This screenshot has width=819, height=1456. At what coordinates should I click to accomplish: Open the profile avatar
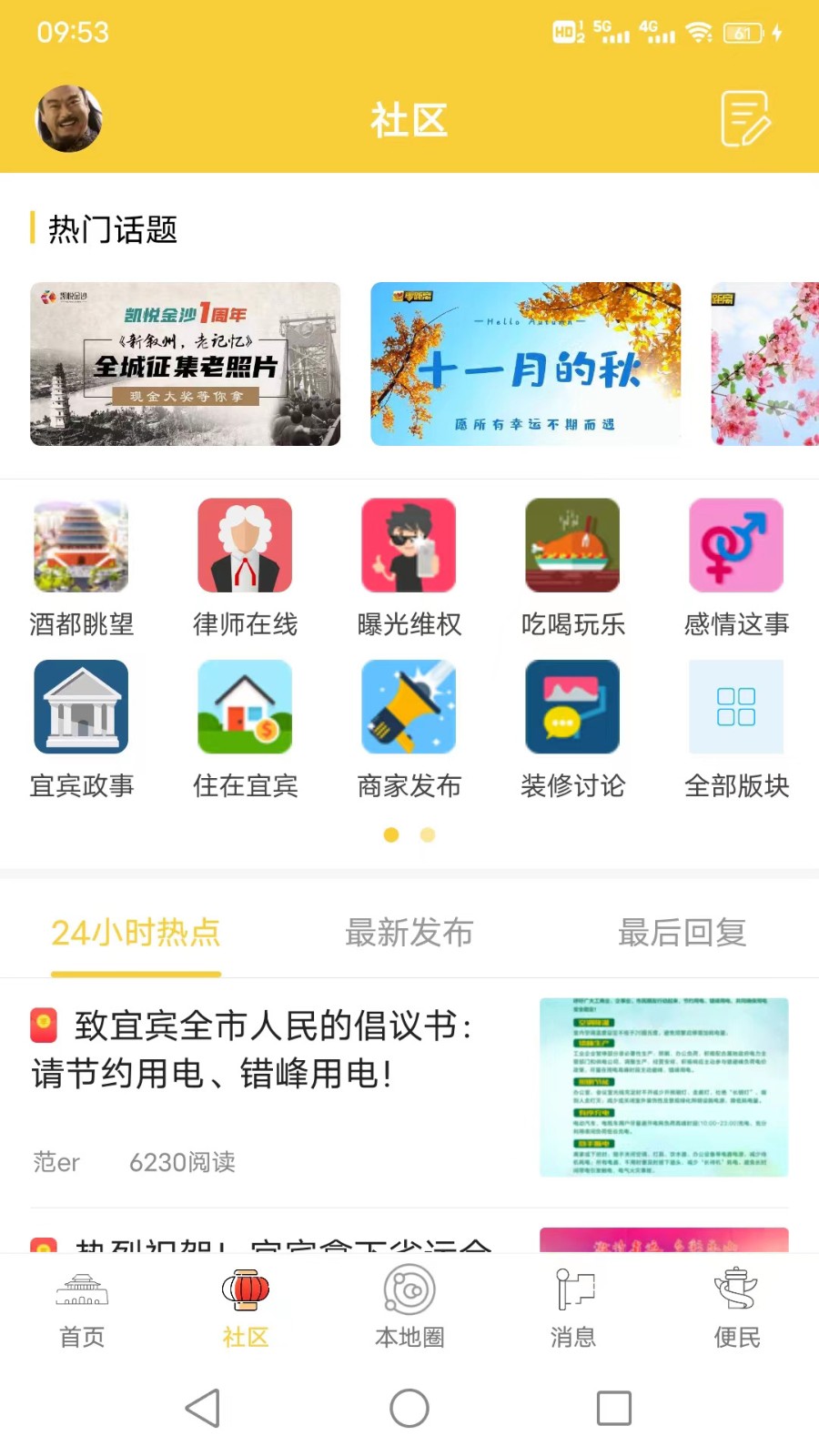68,119
